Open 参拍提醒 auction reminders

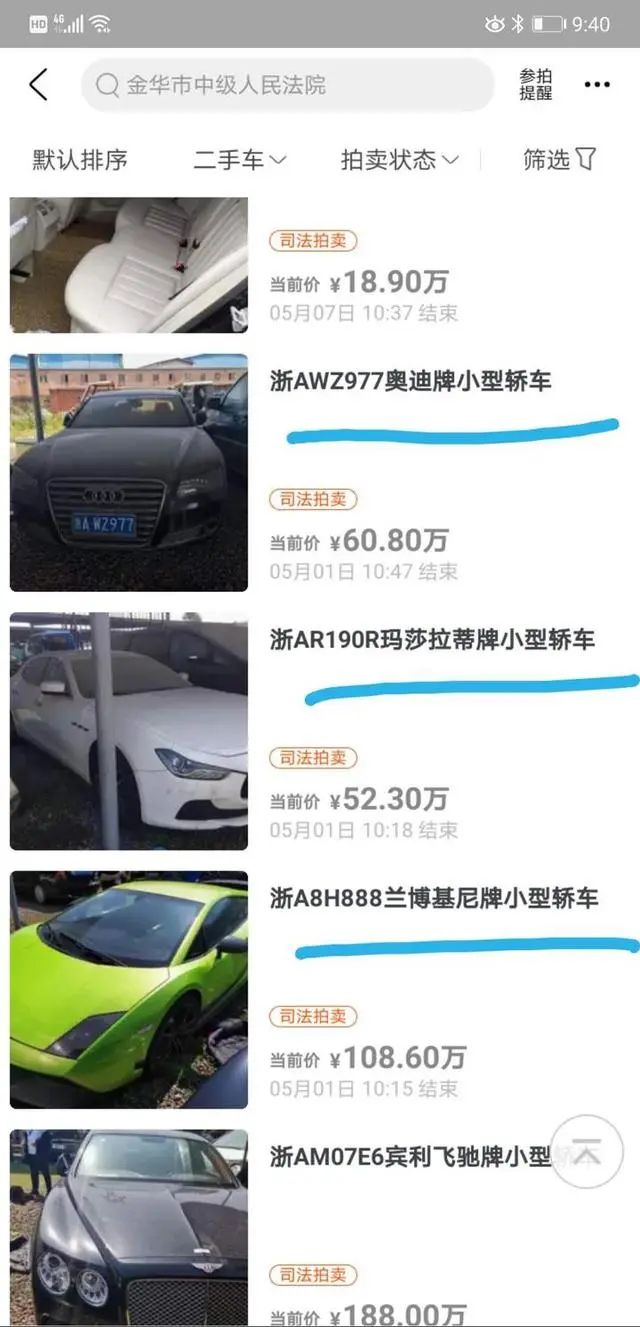click(536, 85)
